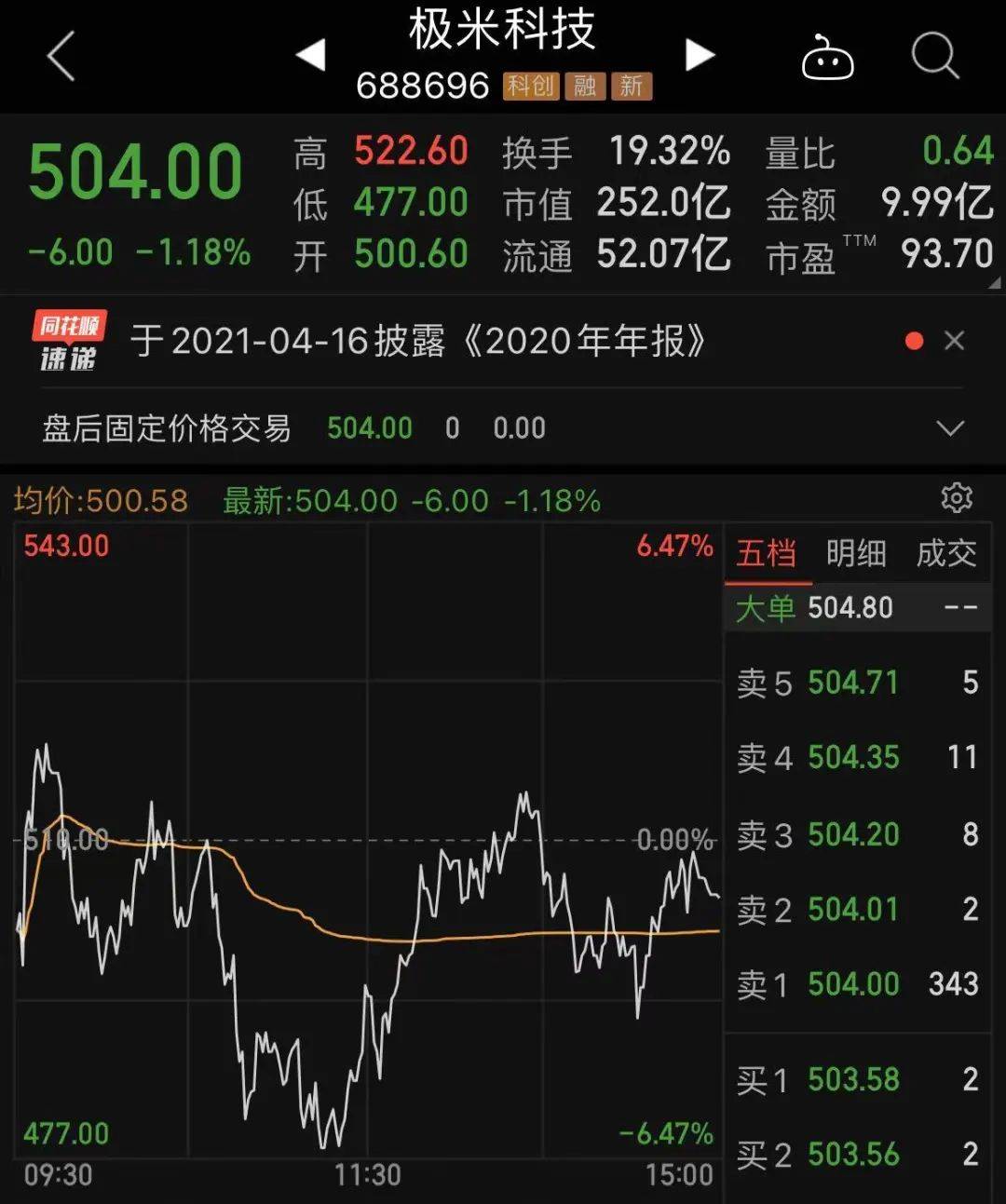Switch to the next stock
Image resolution: width=1006 pixels, height=1204 pixels.
point(699,55)
